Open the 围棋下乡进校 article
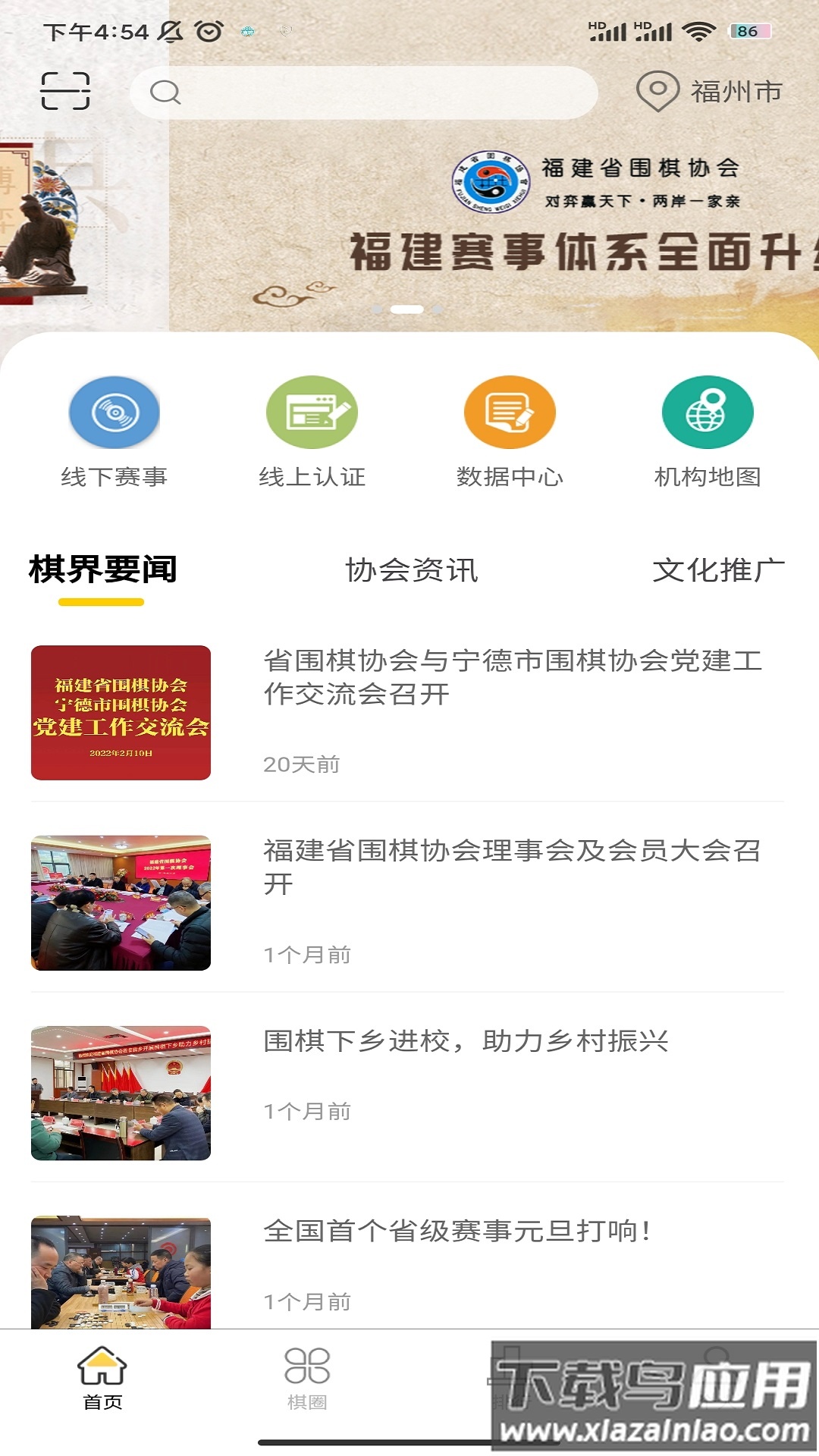 [x=466, y=1041]
